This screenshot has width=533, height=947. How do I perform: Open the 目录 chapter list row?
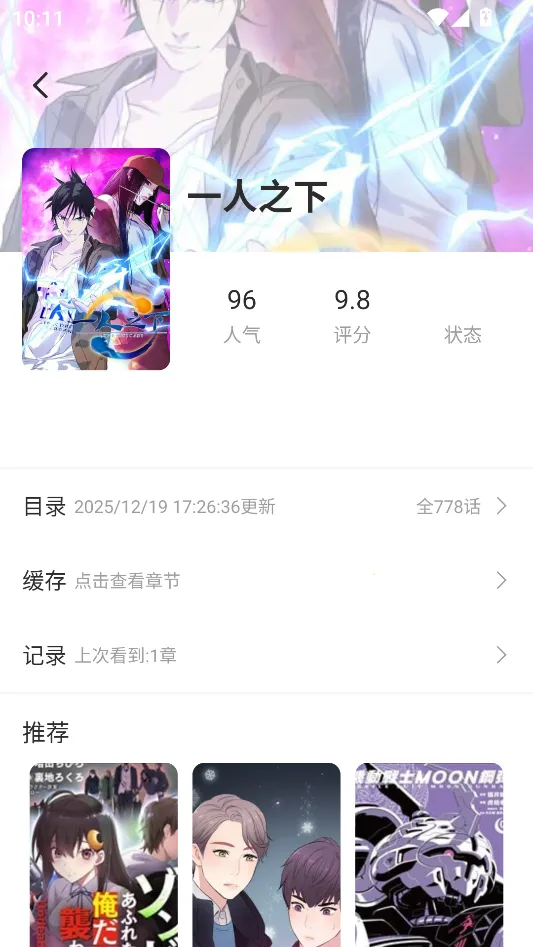[266, 506]
